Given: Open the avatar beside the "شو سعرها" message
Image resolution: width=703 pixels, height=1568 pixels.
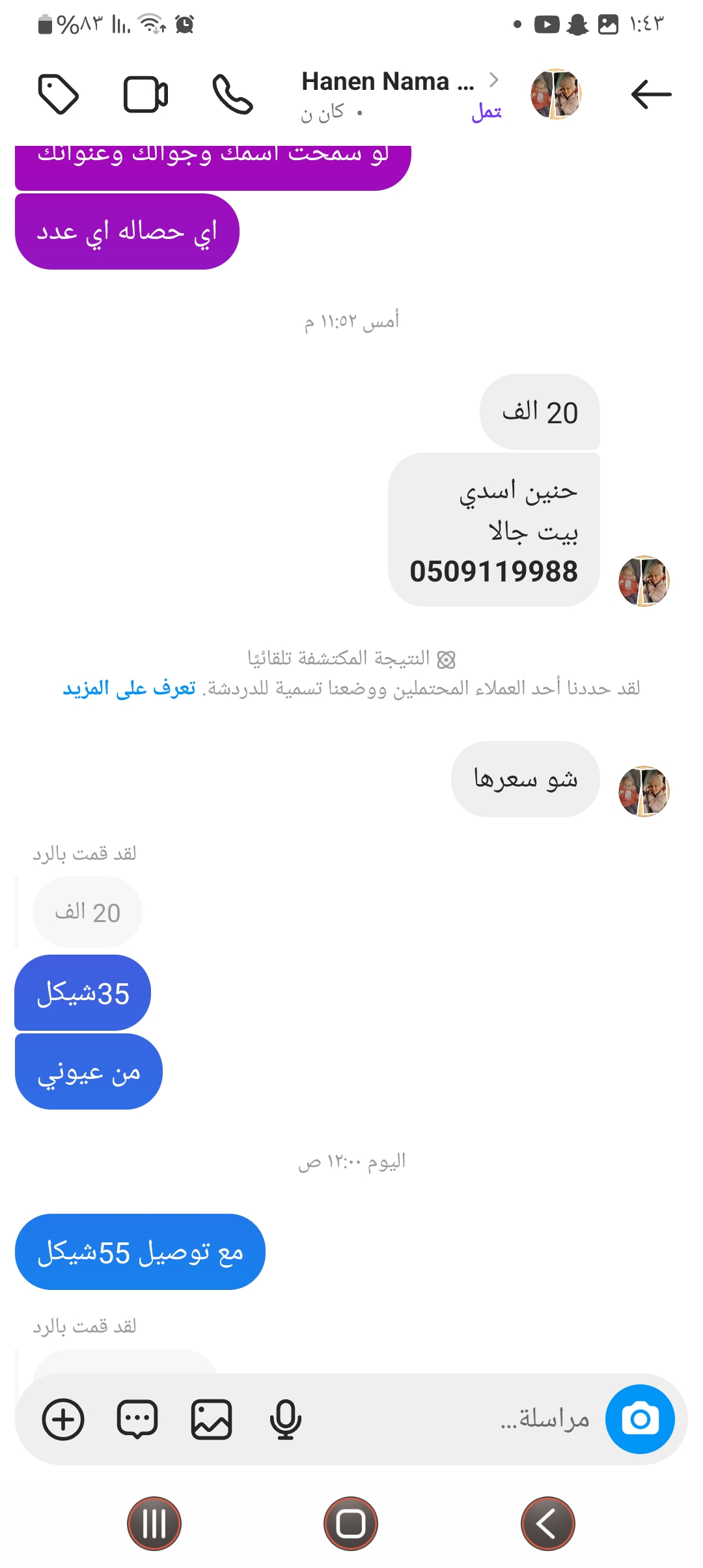Looking at the screenshot, I should click(x=644, y=791).
